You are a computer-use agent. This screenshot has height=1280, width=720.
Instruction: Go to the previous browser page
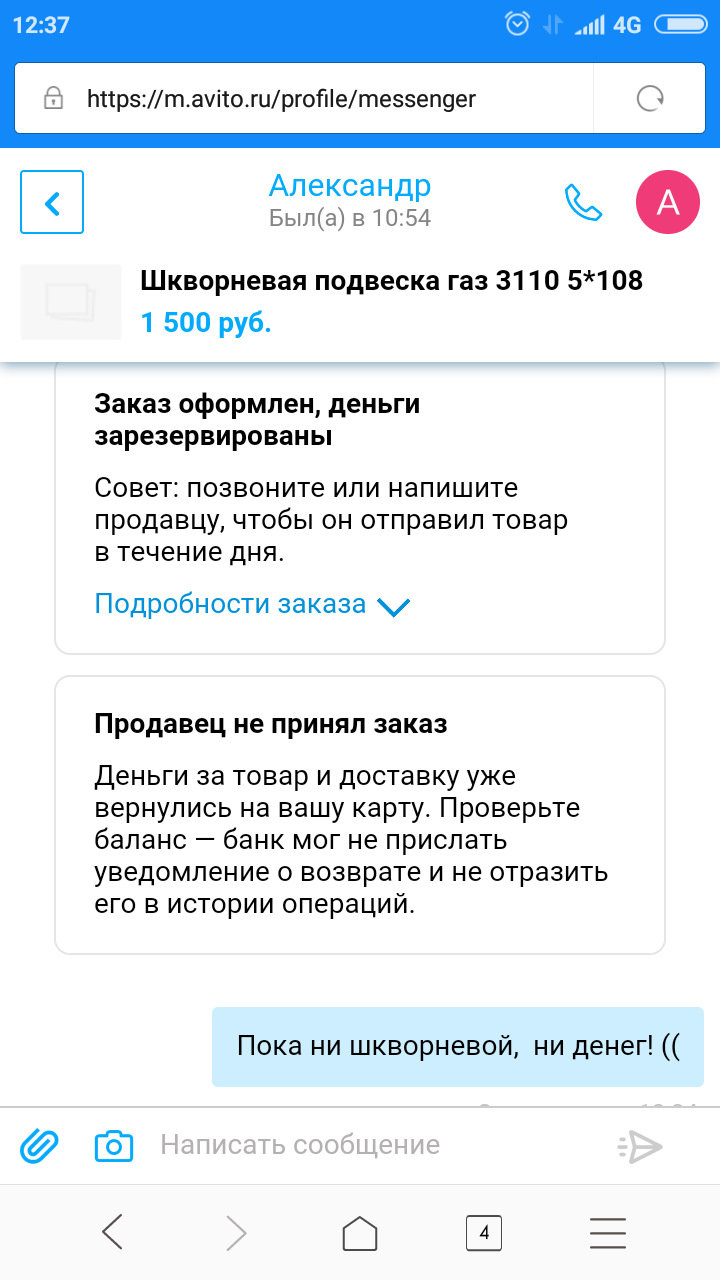[x=113, y=1232]
